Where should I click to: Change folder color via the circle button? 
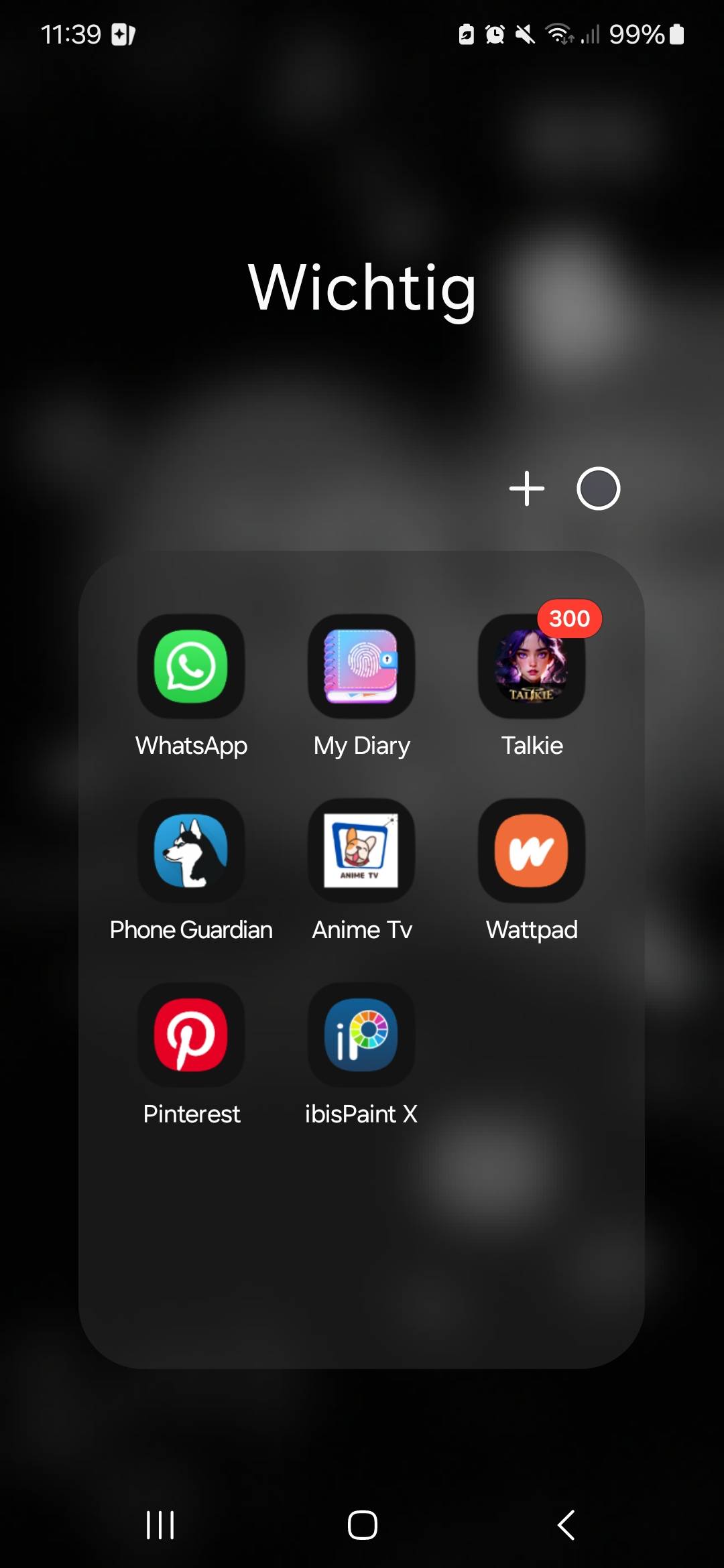(599, 488)
